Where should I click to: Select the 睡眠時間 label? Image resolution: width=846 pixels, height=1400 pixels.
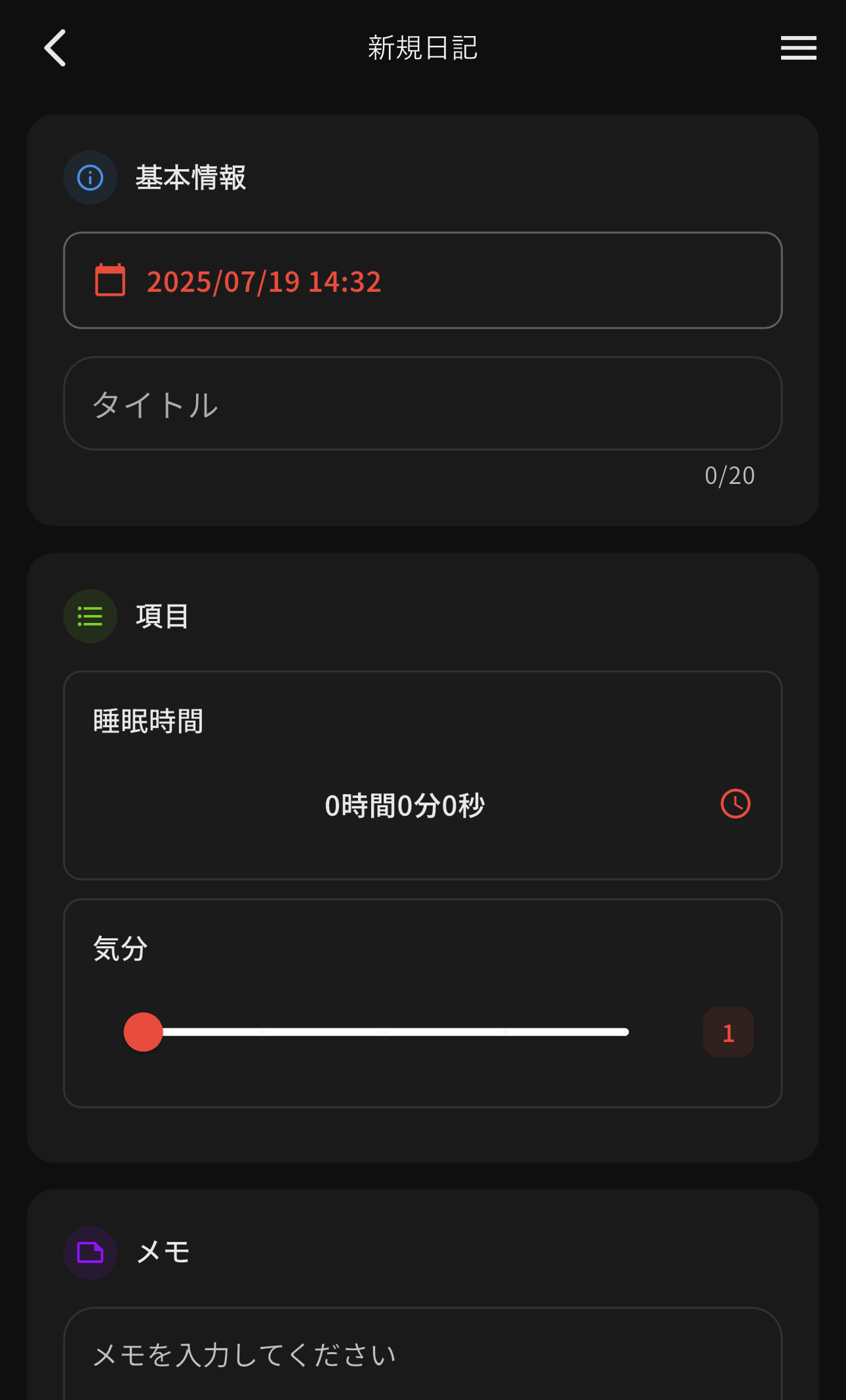point(147,719)
